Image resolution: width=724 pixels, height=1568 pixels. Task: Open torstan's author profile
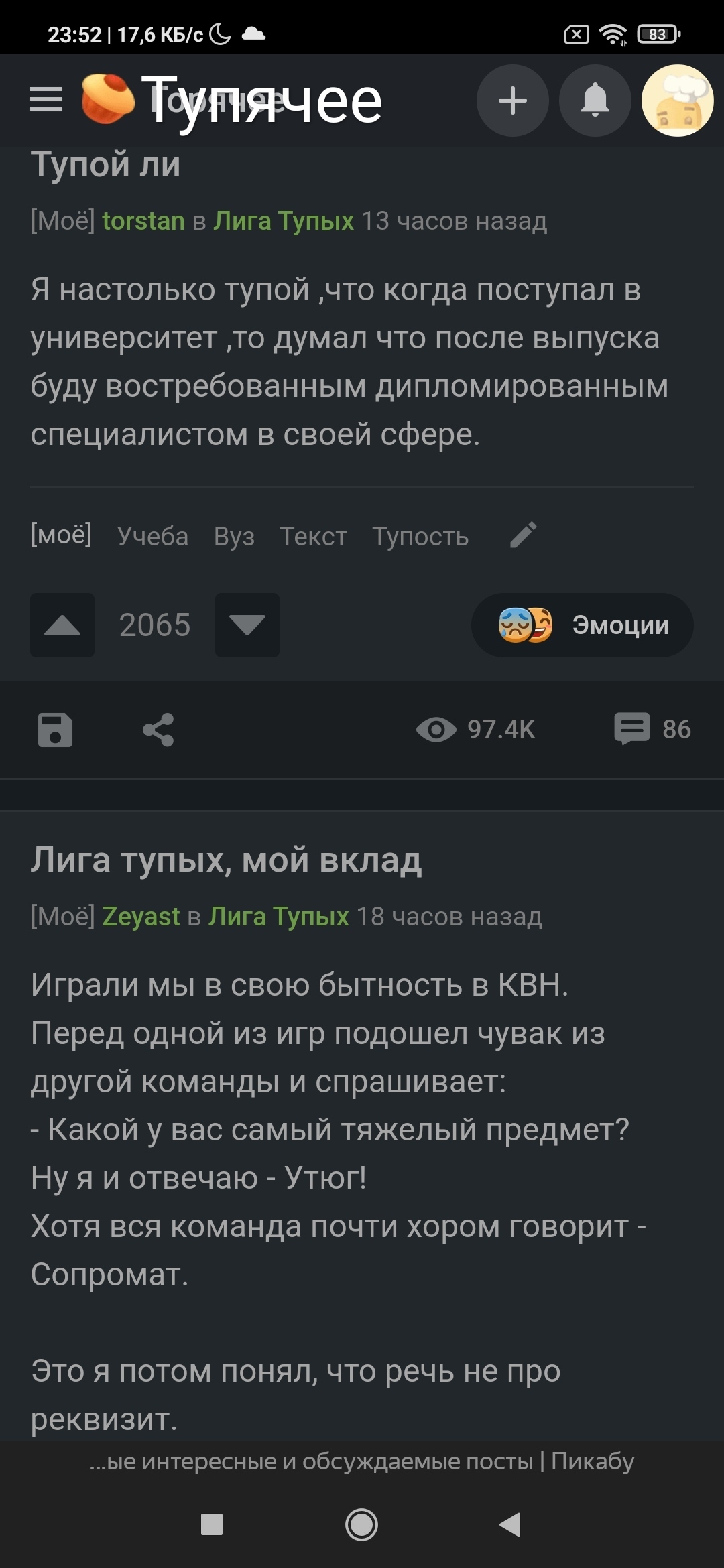tap(143, 220)
